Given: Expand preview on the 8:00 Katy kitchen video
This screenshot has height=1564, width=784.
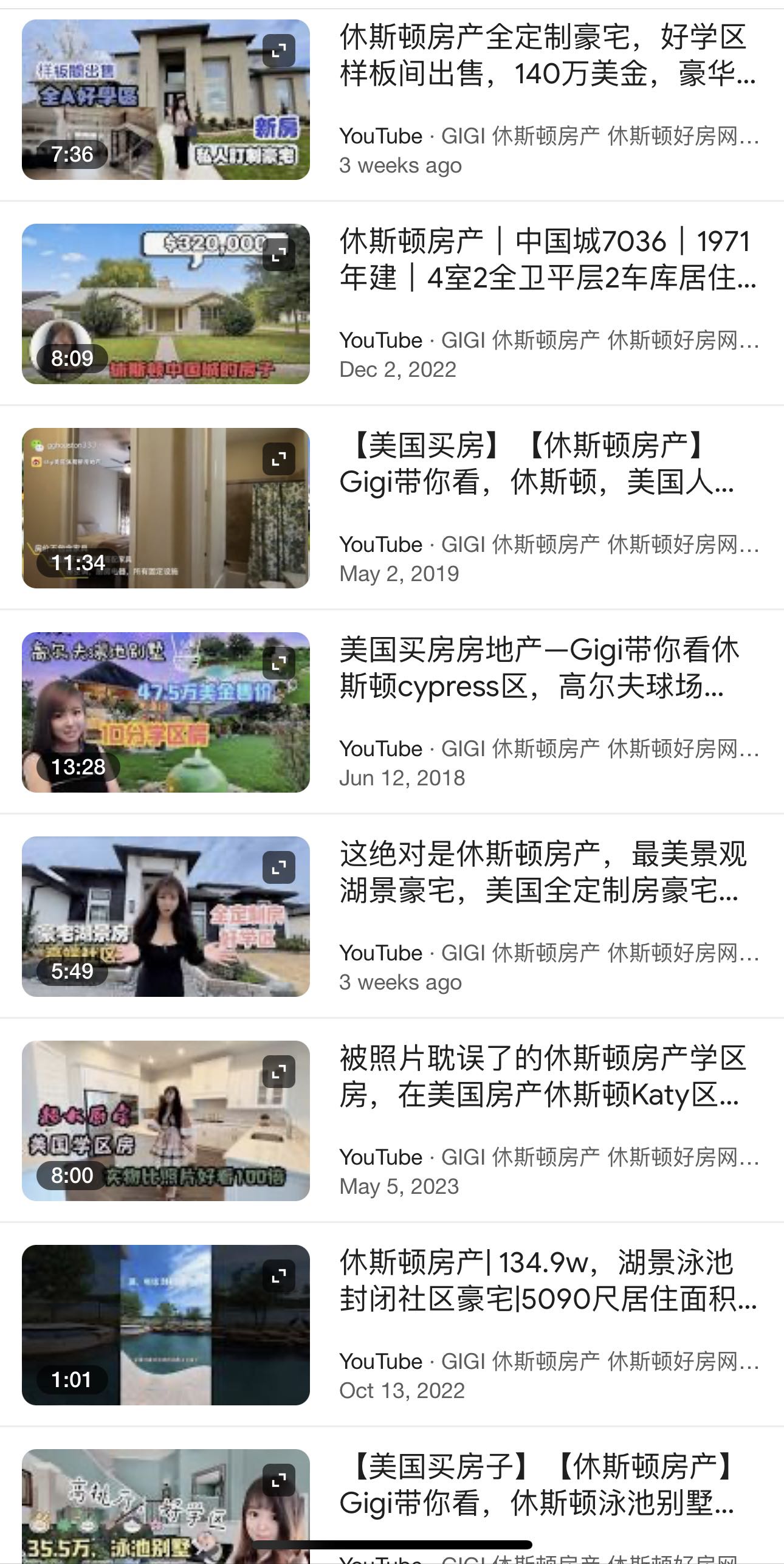Looking at the screenshot, I should (279, 1071).
